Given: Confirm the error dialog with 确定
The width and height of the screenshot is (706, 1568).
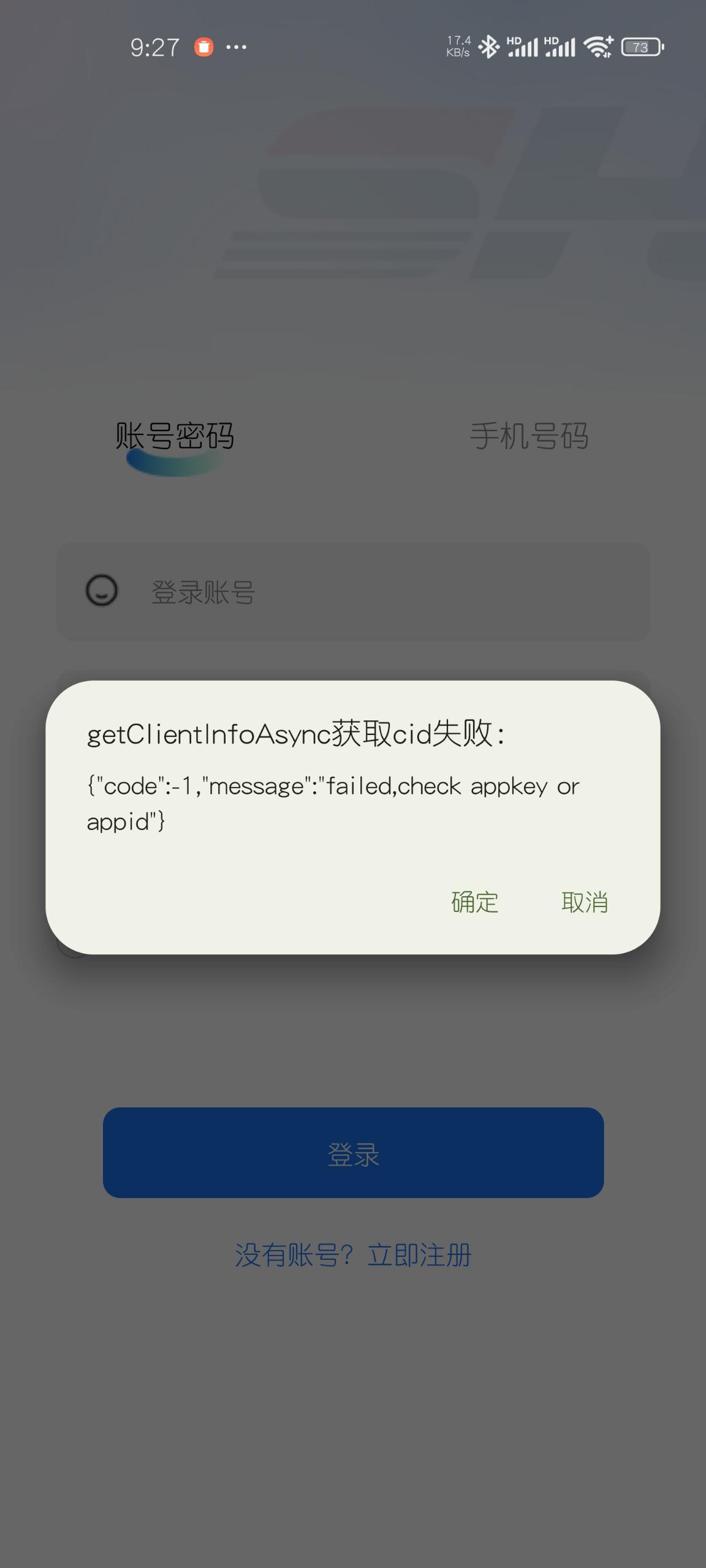Looking at the screenshot, I should point(474,902).
